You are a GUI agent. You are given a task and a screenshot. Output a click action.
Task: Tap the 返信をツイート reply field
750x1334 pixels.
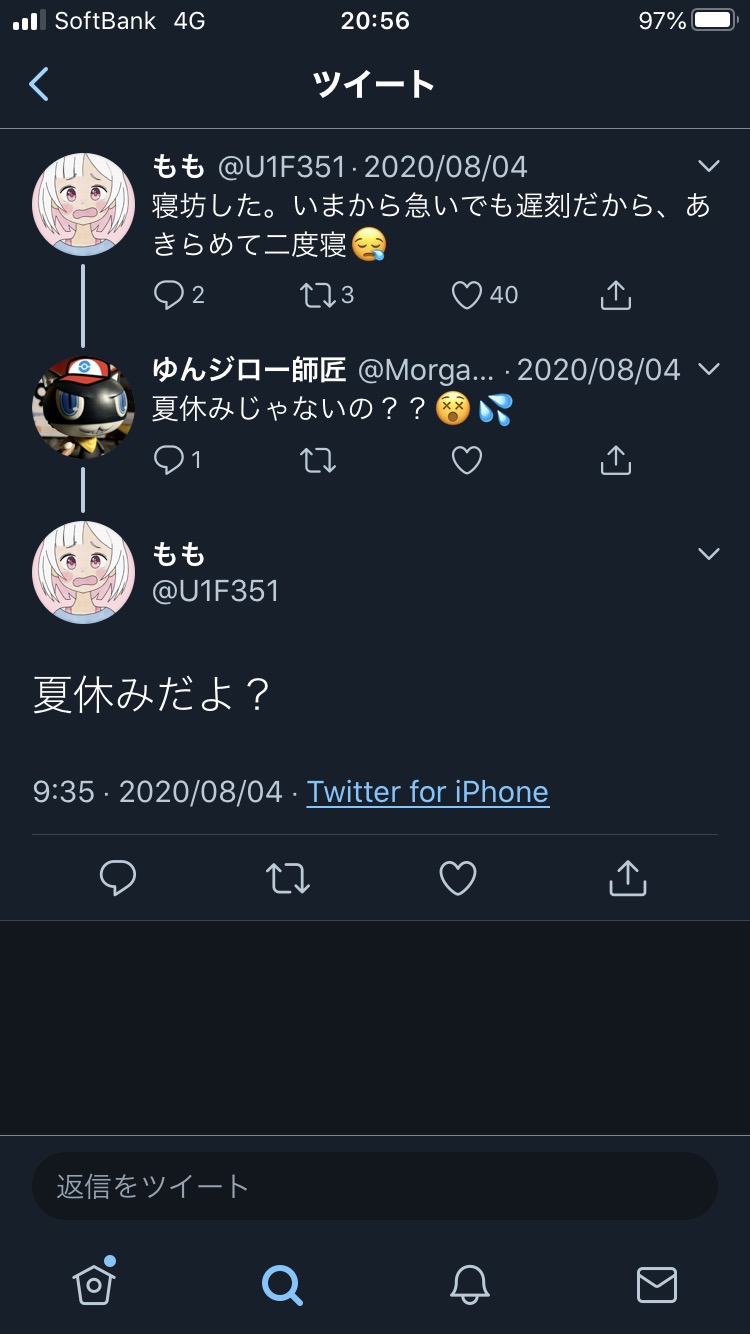375,1186
